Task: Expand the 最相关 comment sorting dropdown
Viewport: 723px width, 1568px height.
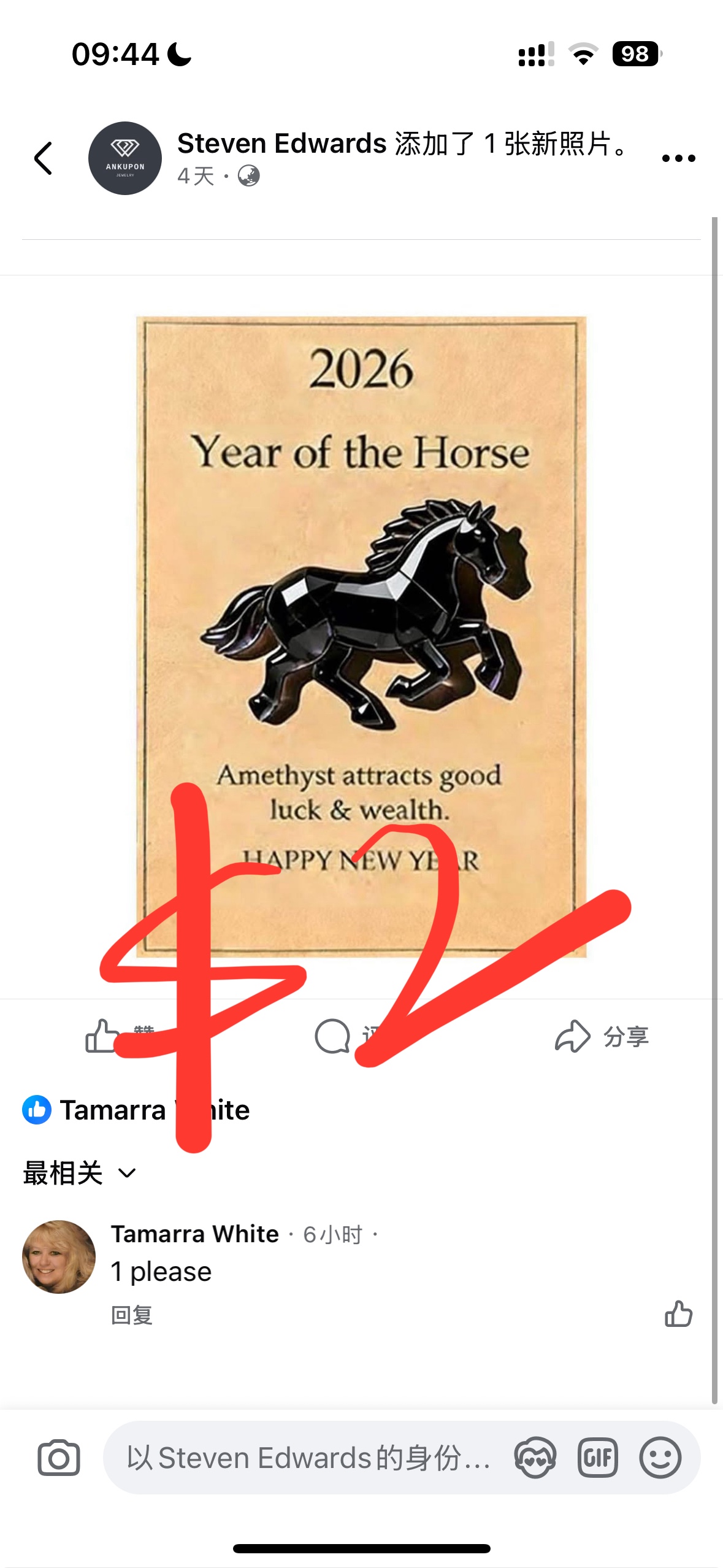Action: [x=80, y=1174]
